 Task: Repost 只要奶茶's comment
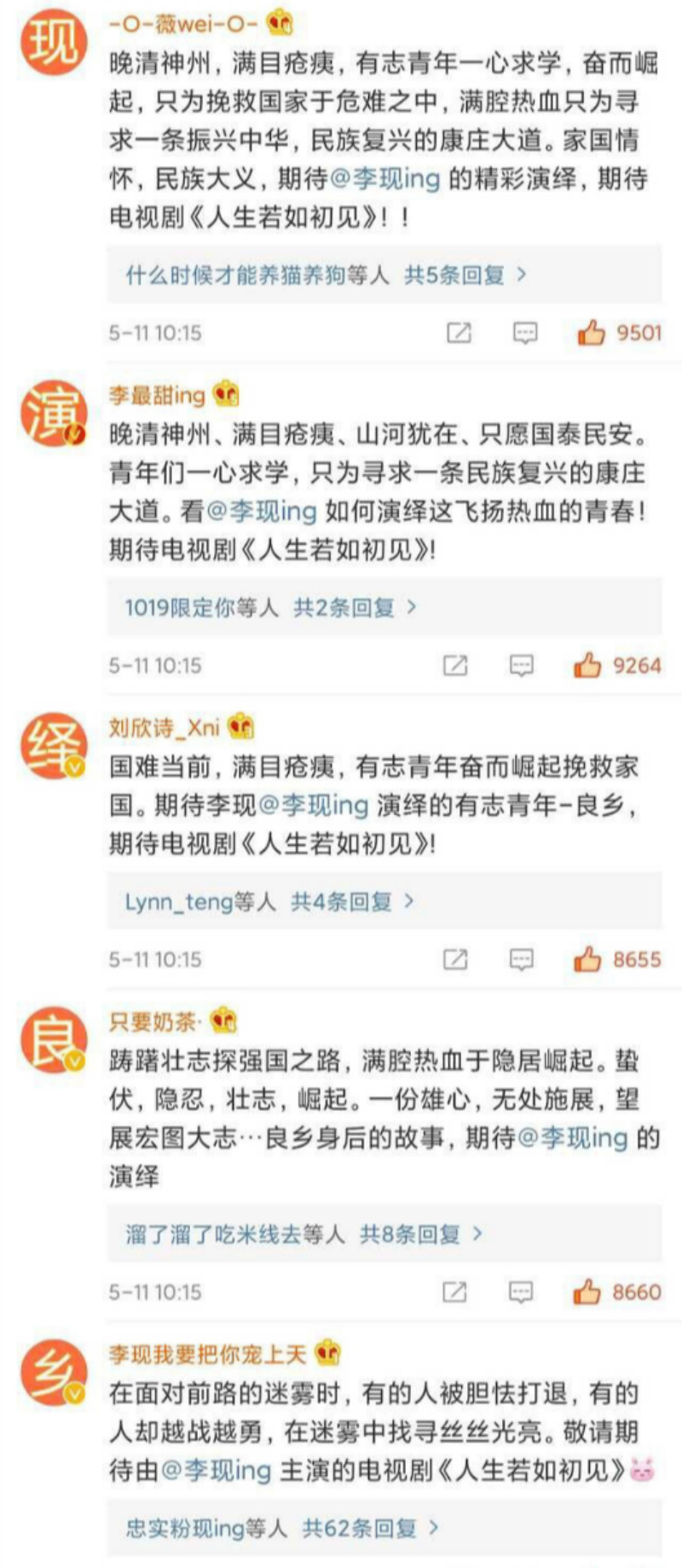(455, 1292)
